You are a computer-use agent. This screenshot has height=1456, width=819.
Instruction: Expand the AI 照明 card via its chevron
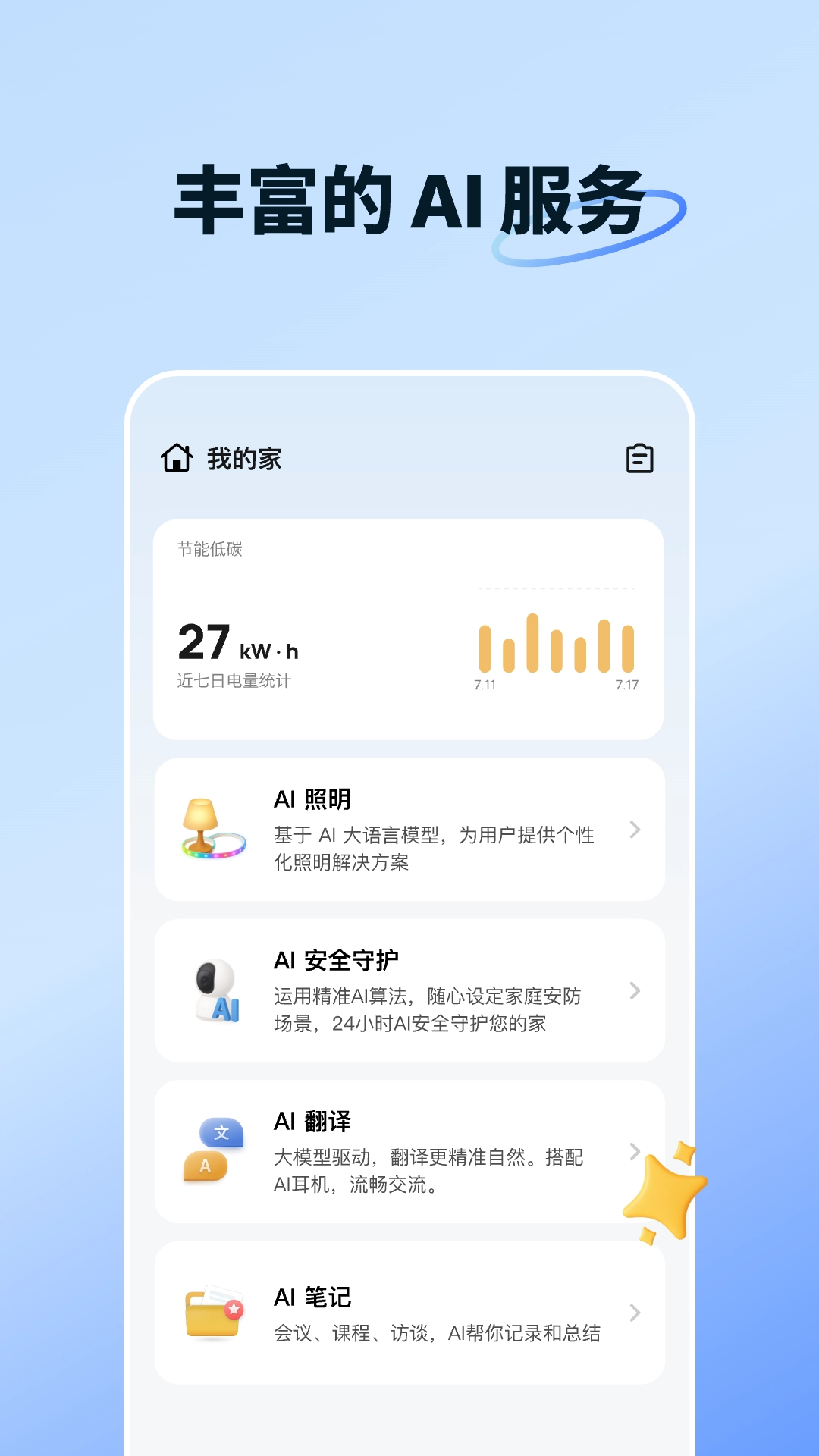click(x=635, y=830)
